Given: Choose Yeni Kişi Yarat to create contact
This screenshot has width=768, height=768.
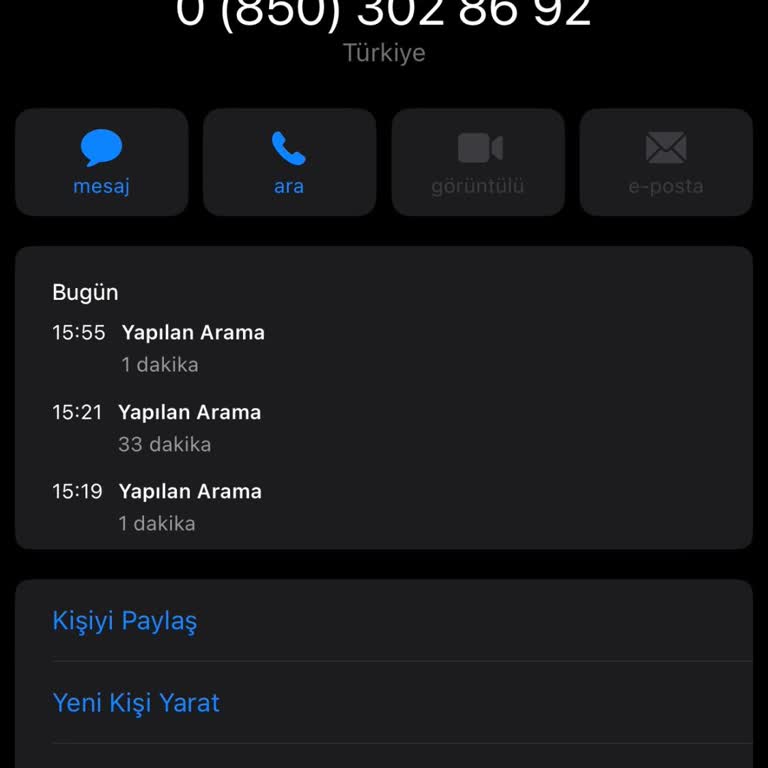Looking at the screenshot, I should click(x=136, y=703).
